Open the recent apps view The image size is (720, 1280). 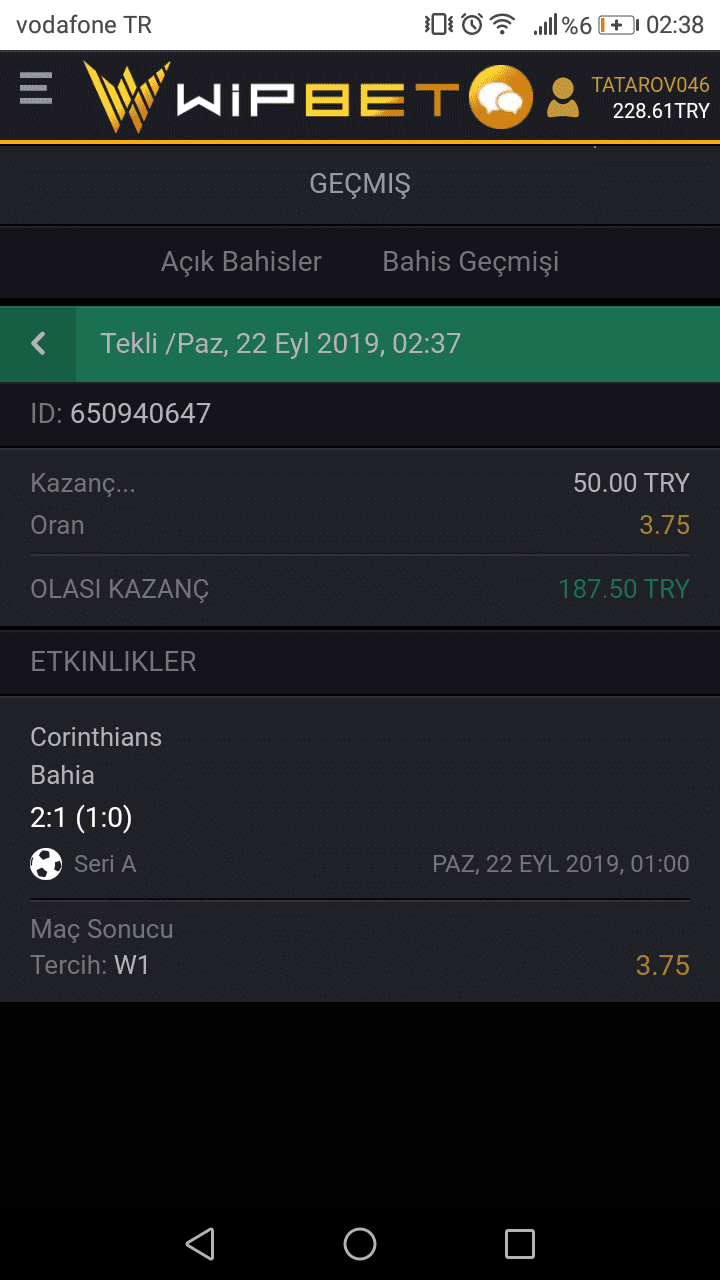[x=520, y=1244]
